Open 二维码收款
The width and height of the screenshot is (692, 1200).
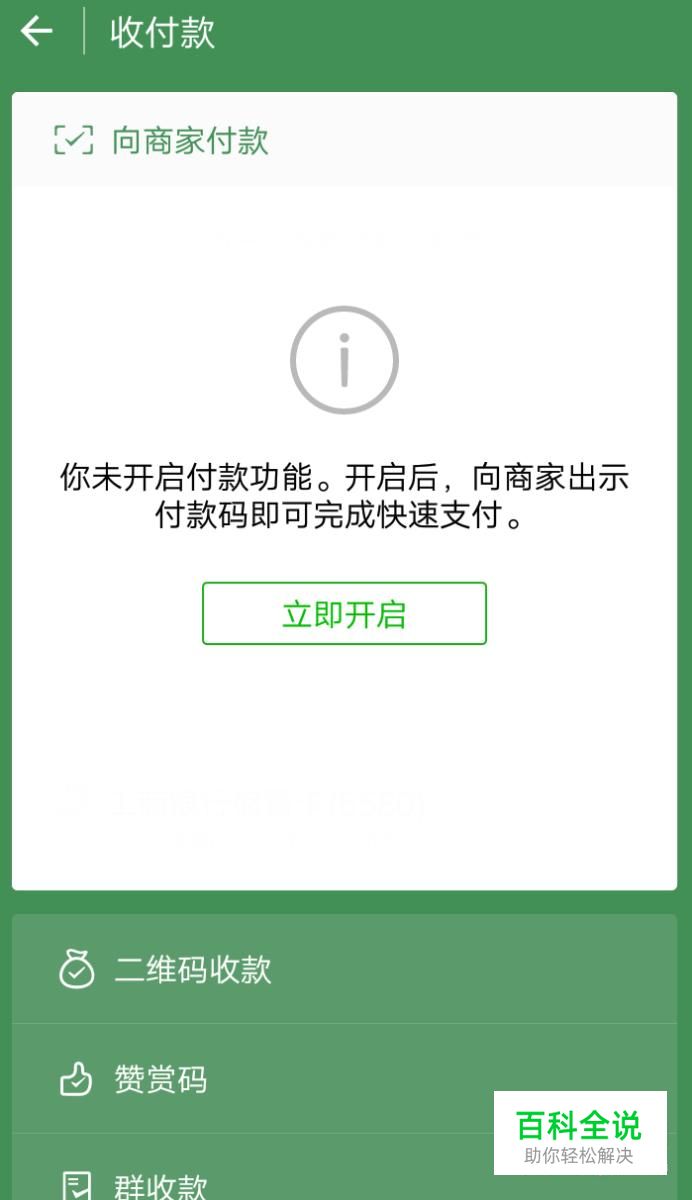344,969
